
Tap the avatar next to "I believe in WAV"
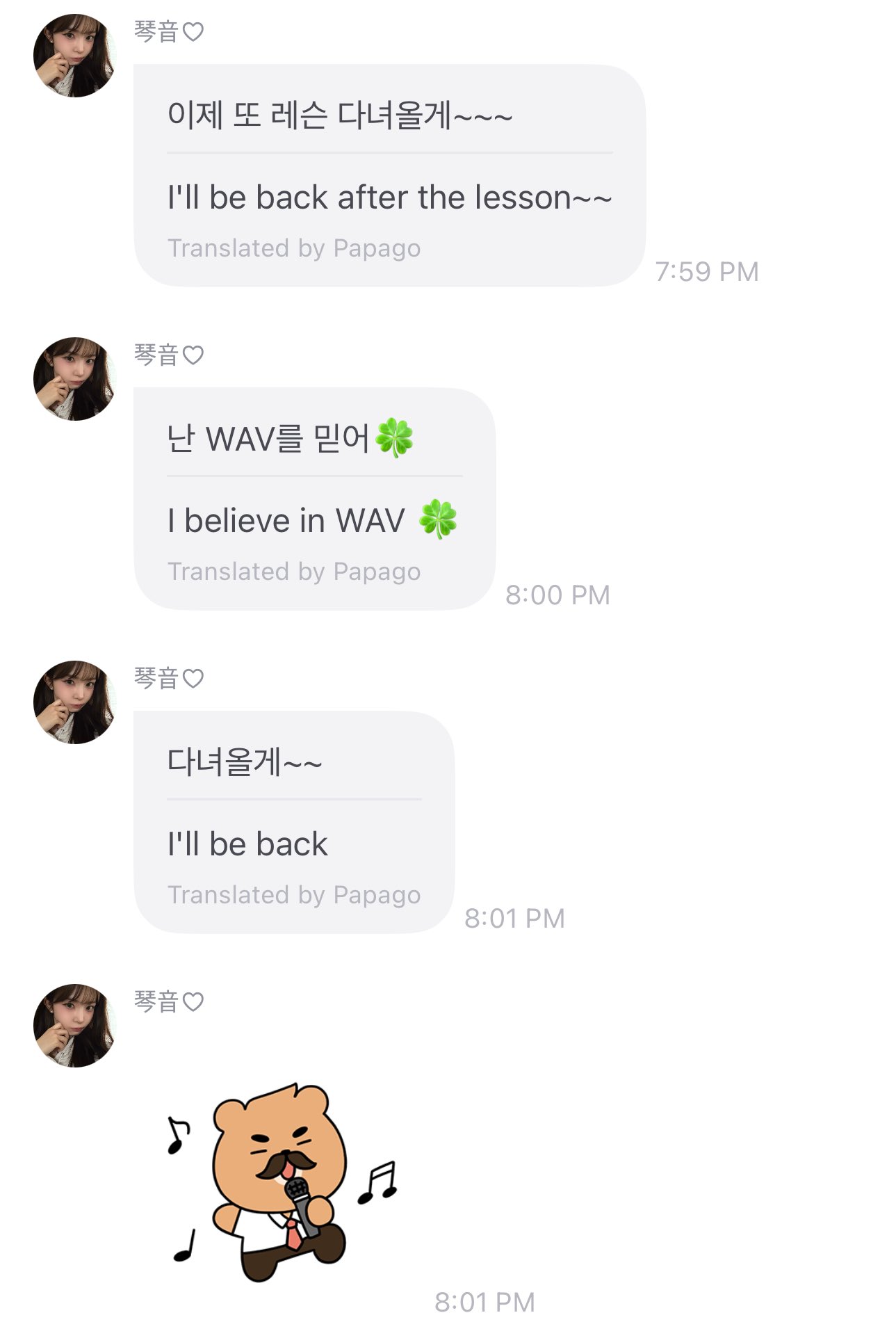(74, 379)
